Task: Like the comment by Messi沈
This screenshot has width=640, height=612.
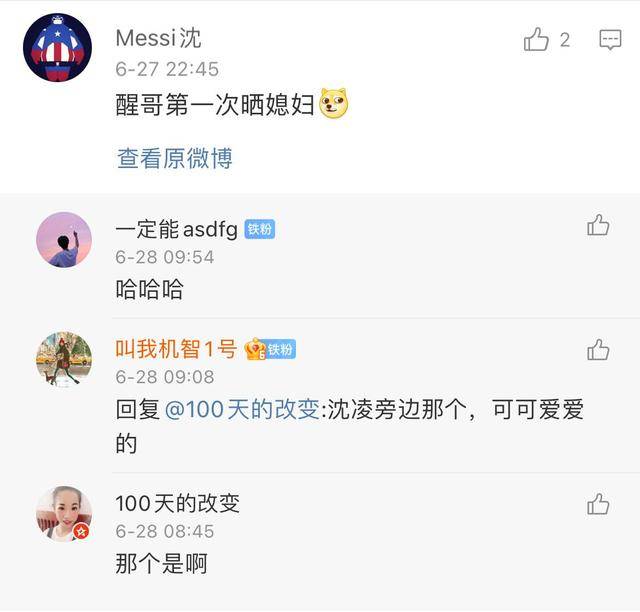Action: pyautogui.click(x=537, y=40)
